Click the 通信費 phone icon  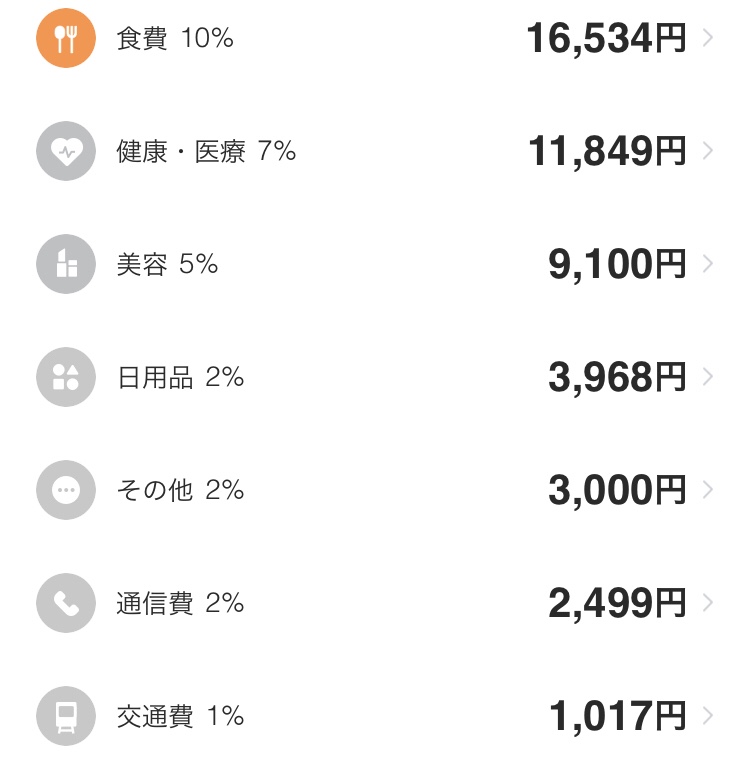point(65,603)
